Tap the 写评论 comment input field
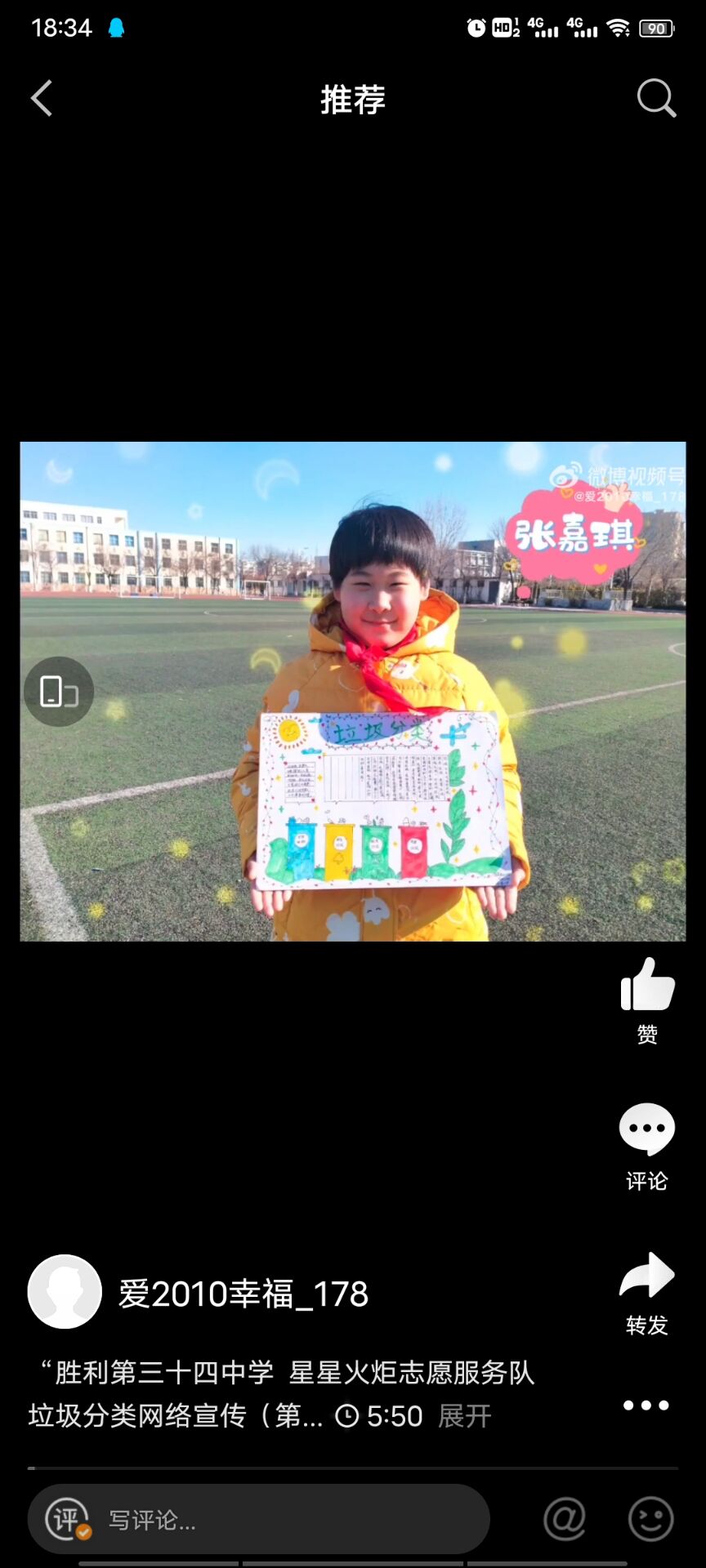The image size is (706, 1568). tap(259, 1519)
